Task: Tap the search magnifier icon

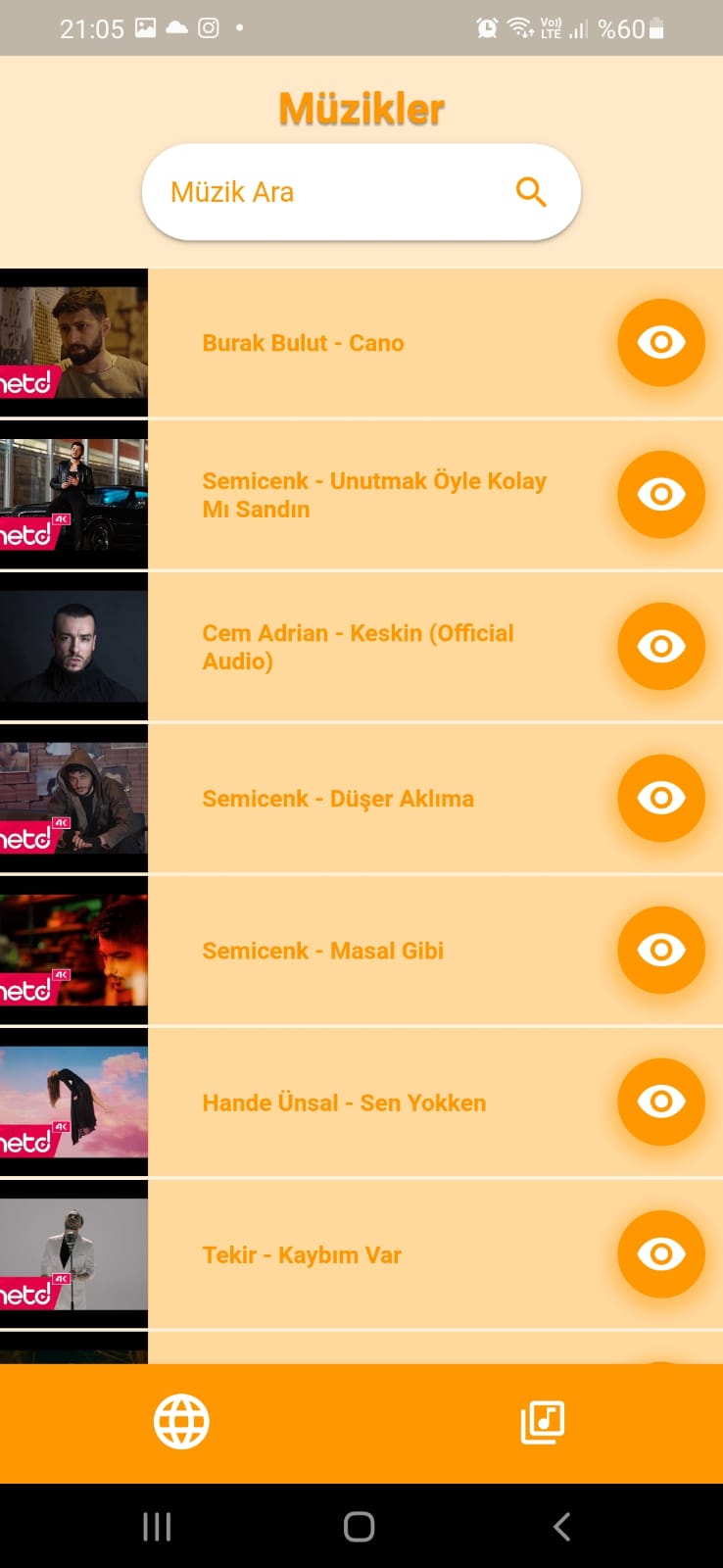Action: tap(532, 191)
